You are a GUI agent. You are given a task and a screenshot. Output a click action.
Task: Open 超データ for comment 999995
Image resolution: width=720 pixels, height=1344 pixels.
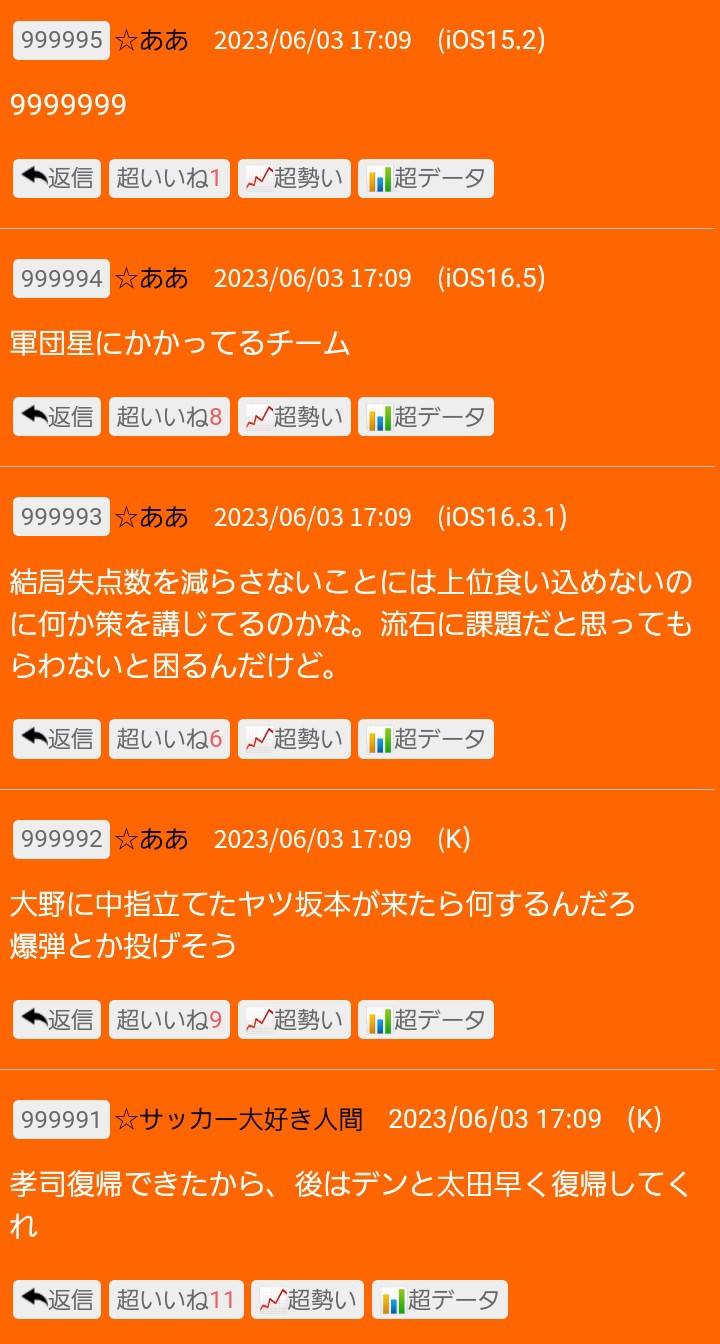tap(426, 179)
